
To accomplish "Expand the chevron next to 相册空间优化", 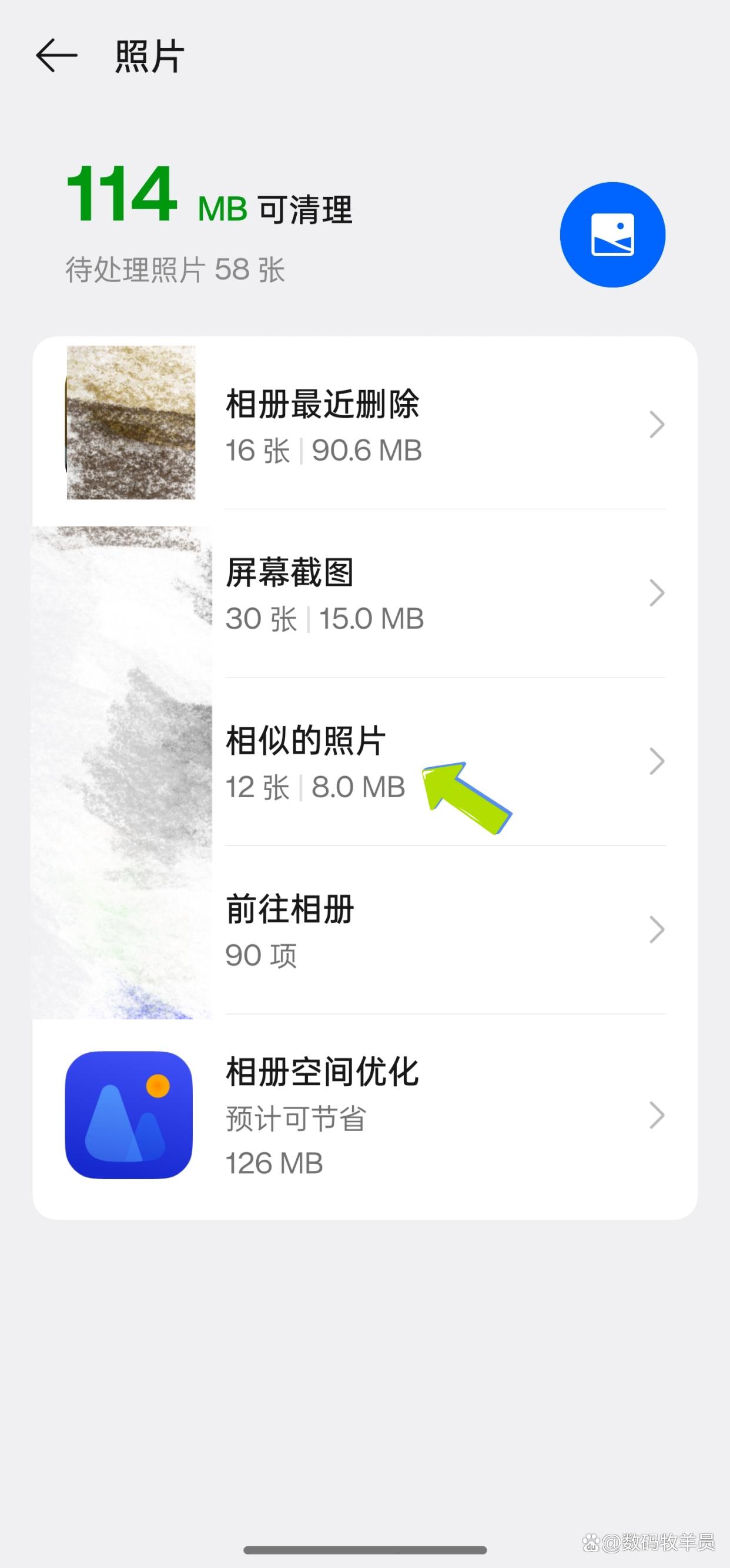I will (657, 1114).
